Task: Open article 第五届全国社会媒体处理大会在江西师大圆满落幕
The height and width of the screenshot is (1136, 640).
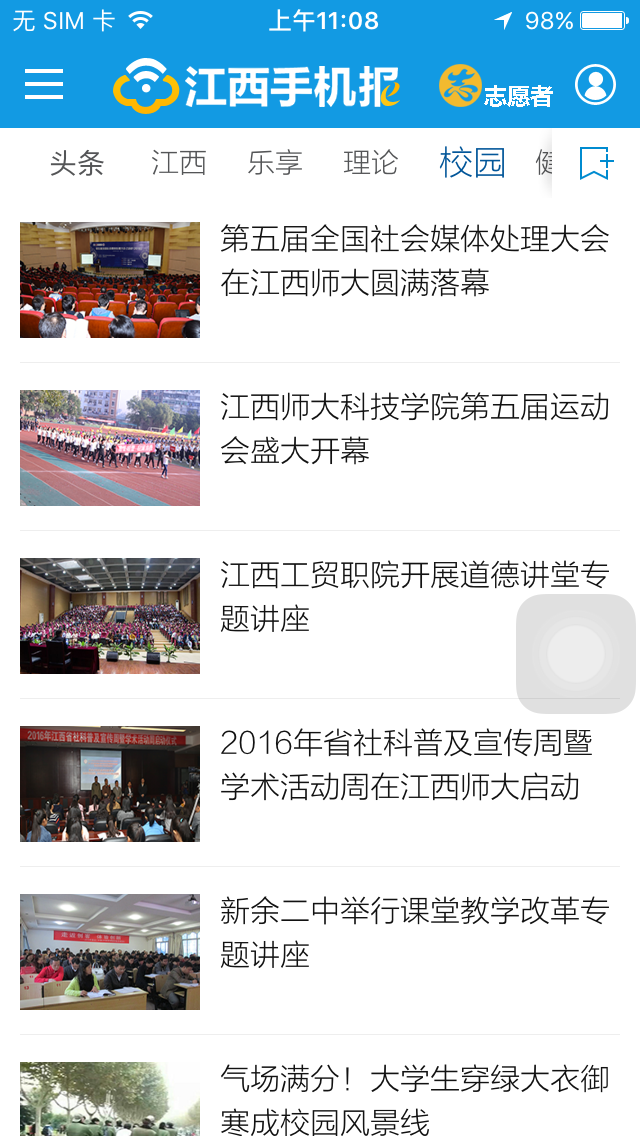Action: (414, 261)
